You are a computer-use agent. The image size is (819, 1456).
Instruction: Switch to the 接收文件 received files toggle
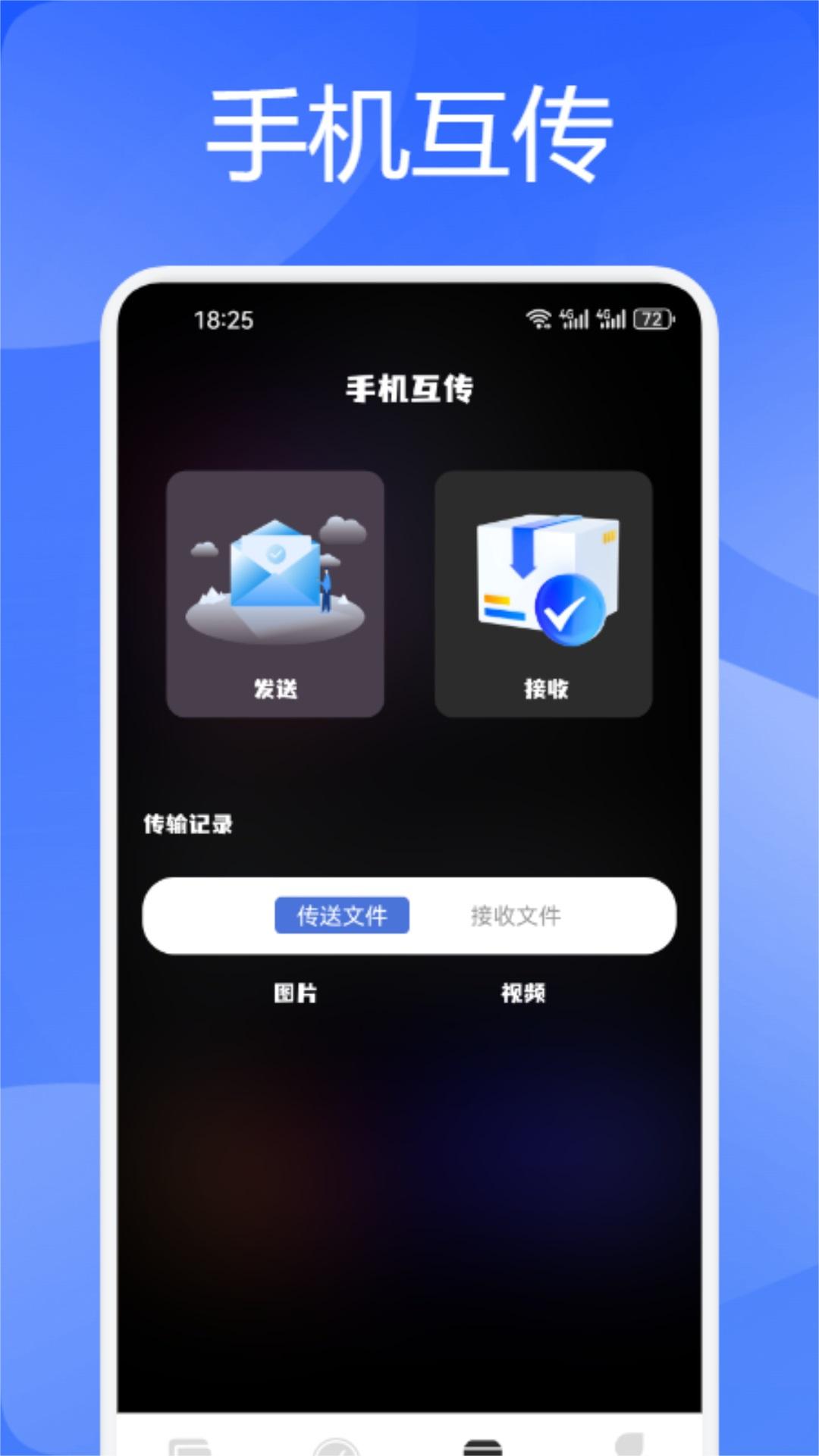[514, 917]
